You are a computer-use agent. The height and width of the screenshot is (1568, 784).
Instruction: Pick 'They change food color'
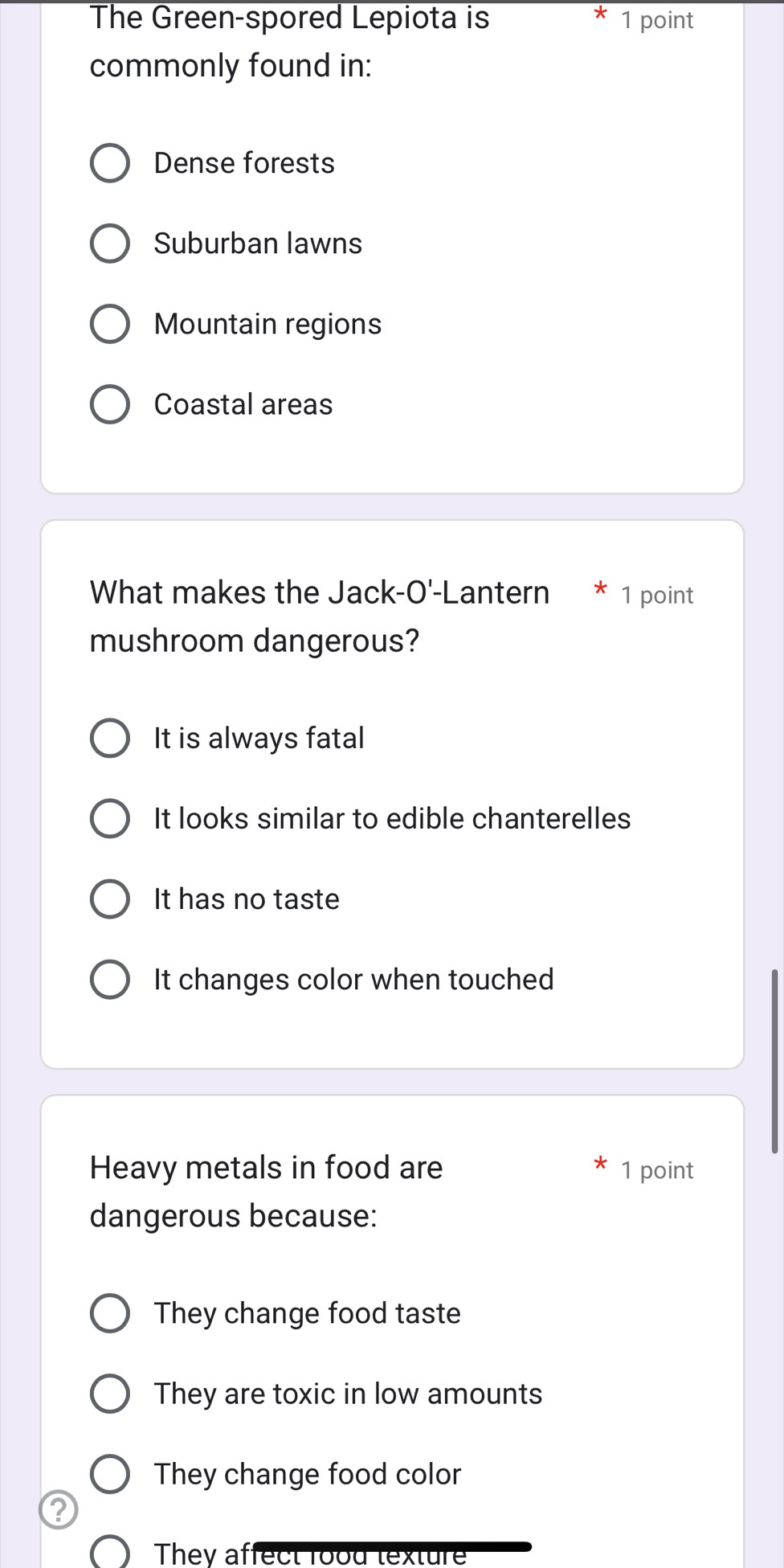110,1475
